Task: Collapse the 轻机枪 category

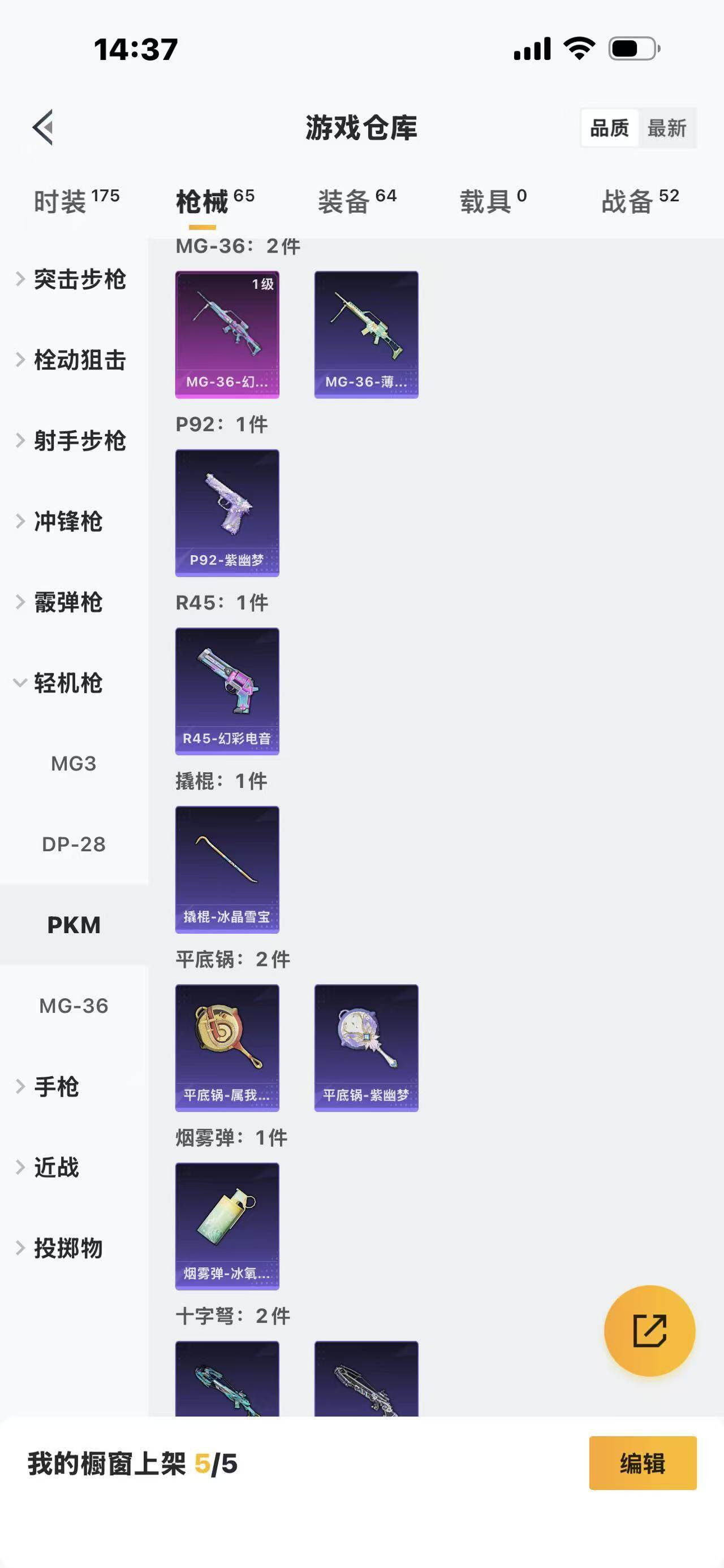Action: click(67, 683)
